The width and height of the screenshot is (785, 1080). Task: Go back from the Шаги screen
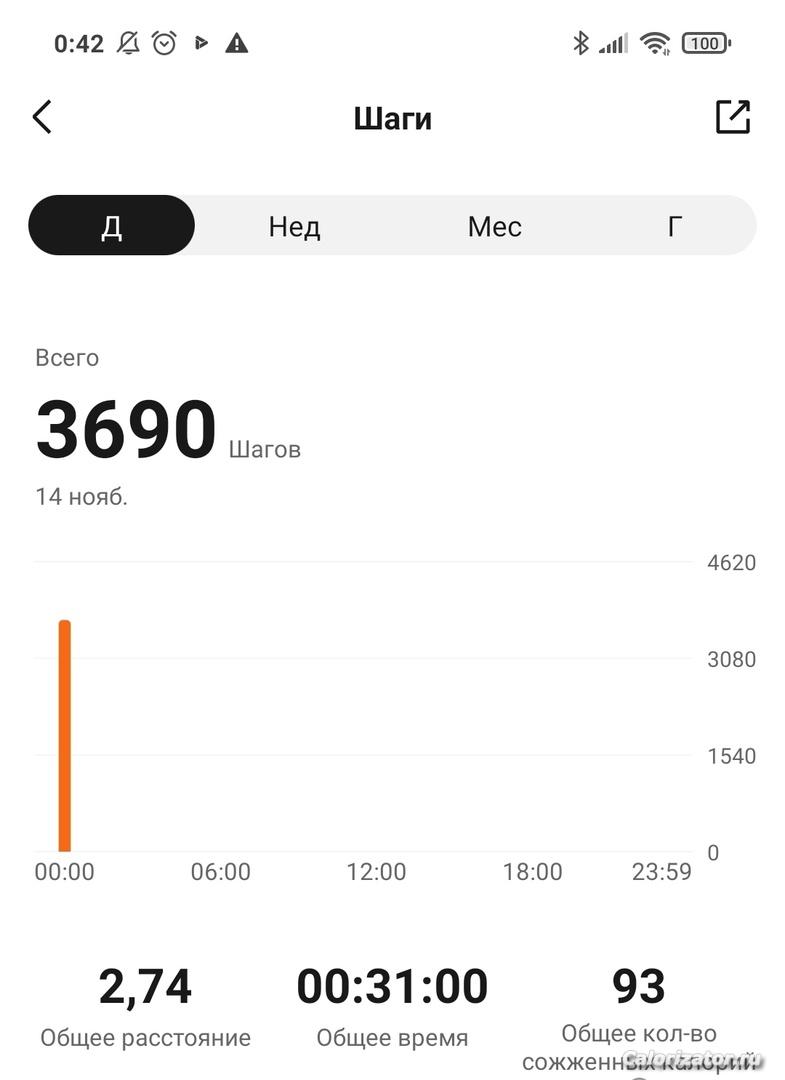tap(42, 117)
